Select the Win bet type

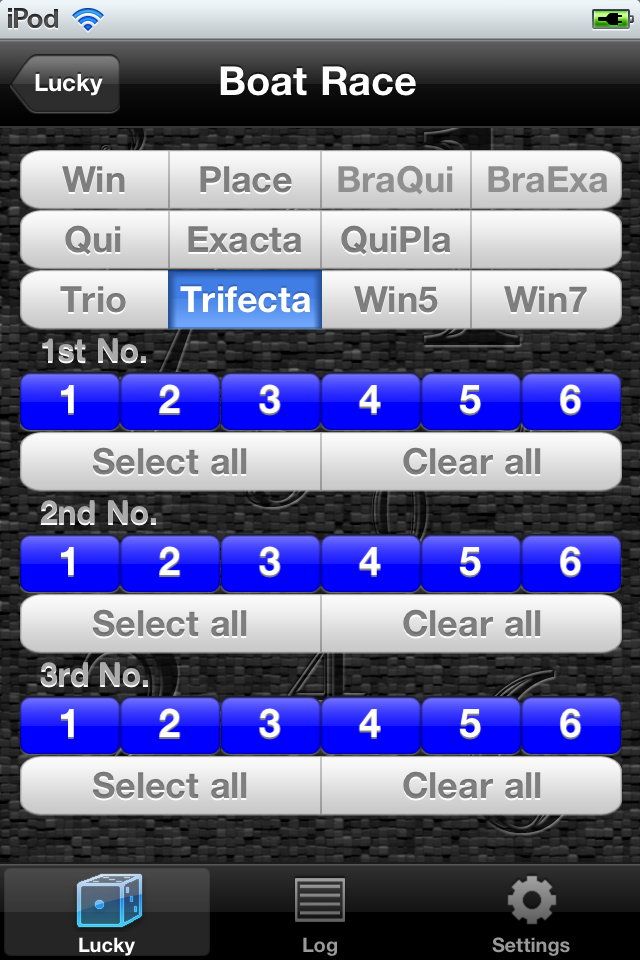[95, 180]
